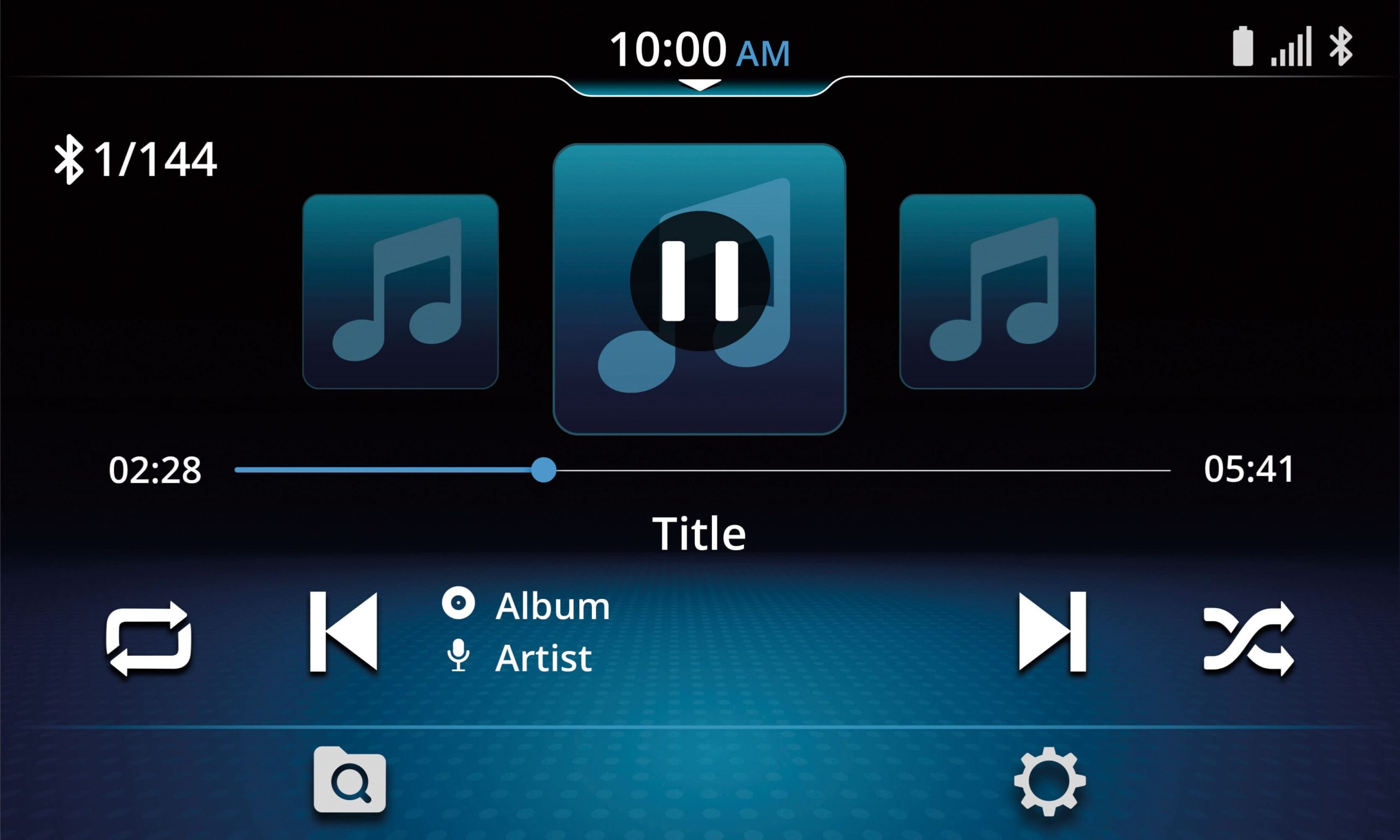Toggle repeat mode
The width and height of the screenshot is (1400, 840).
pyautogui.click(x=149, y=639)
